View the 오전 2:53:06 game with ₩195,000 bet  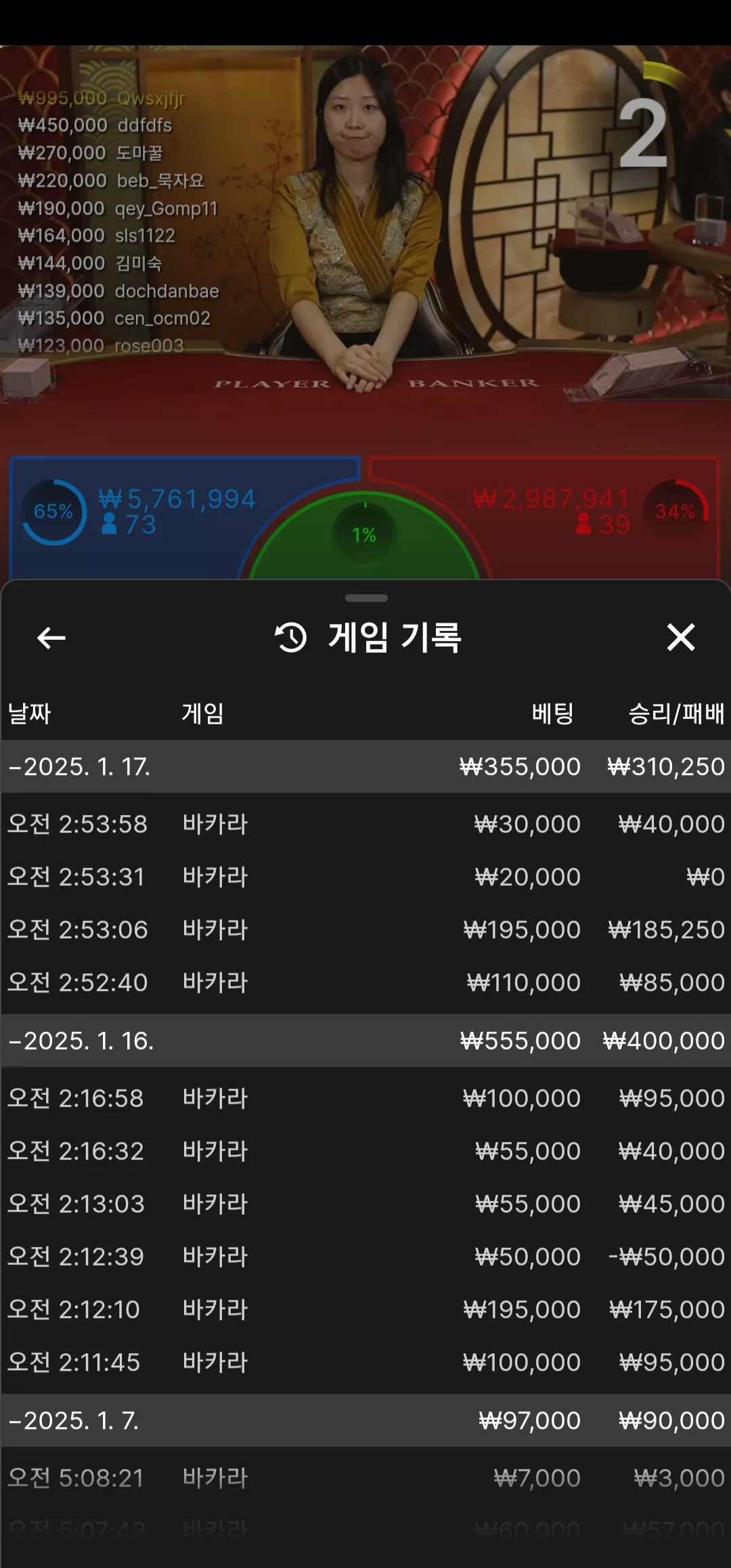[365, 930]
